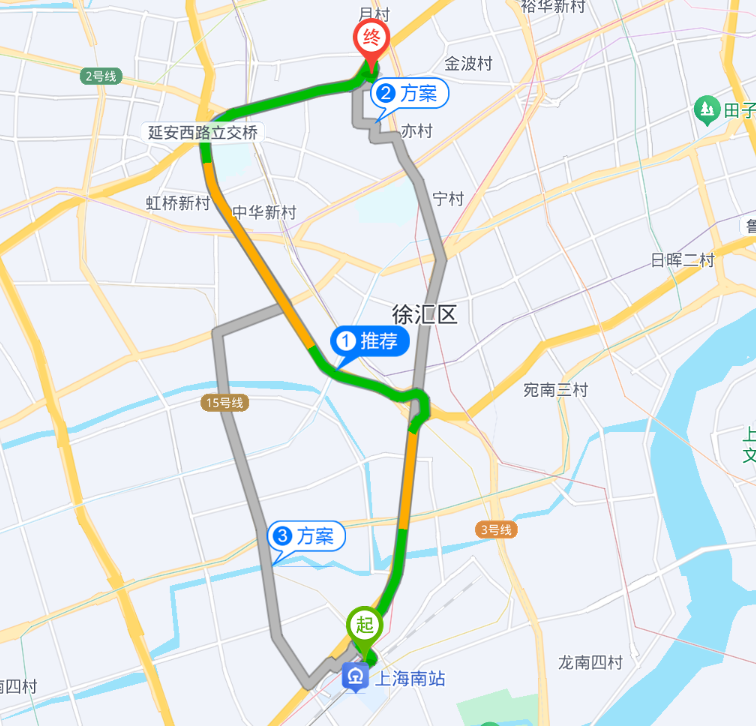Viewport: 756px width, 726px height.
Task: Tap the green start point marker
Action: 364,626
